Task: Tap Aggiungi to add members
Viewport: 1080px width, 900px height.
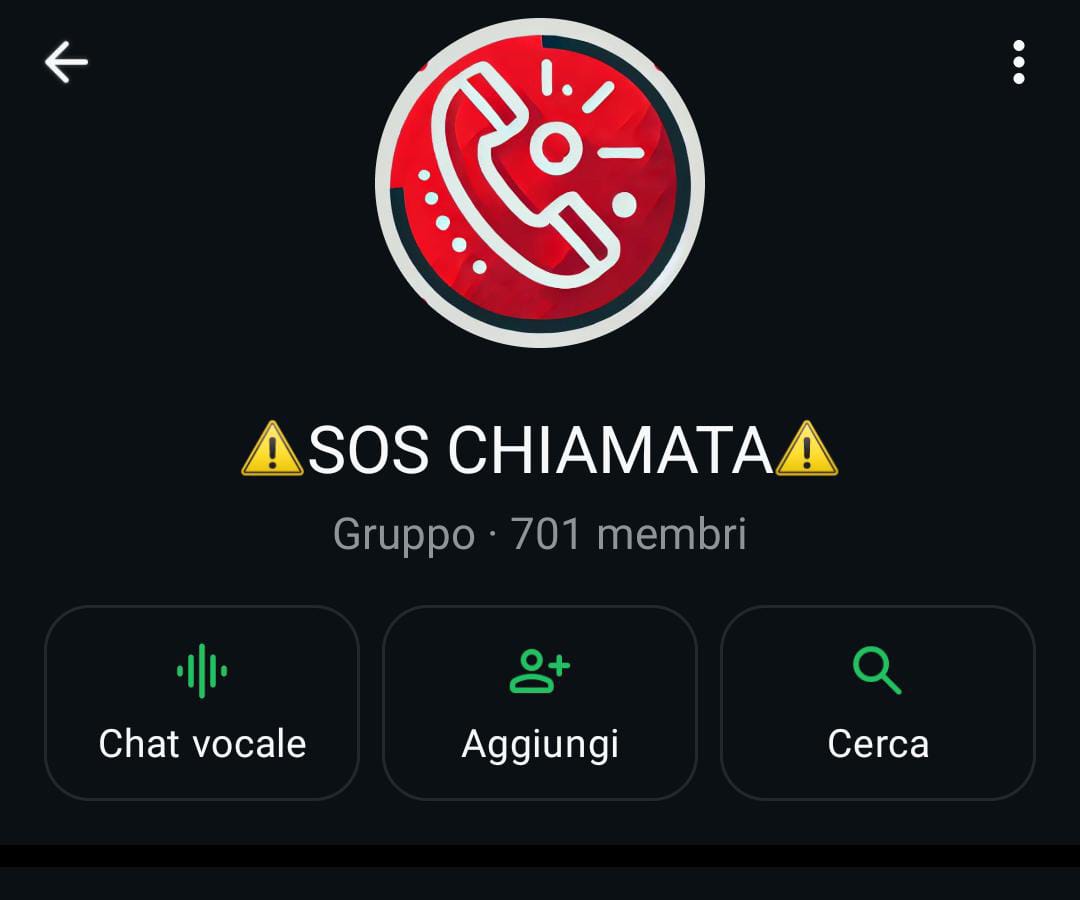Action: point(540,702)
